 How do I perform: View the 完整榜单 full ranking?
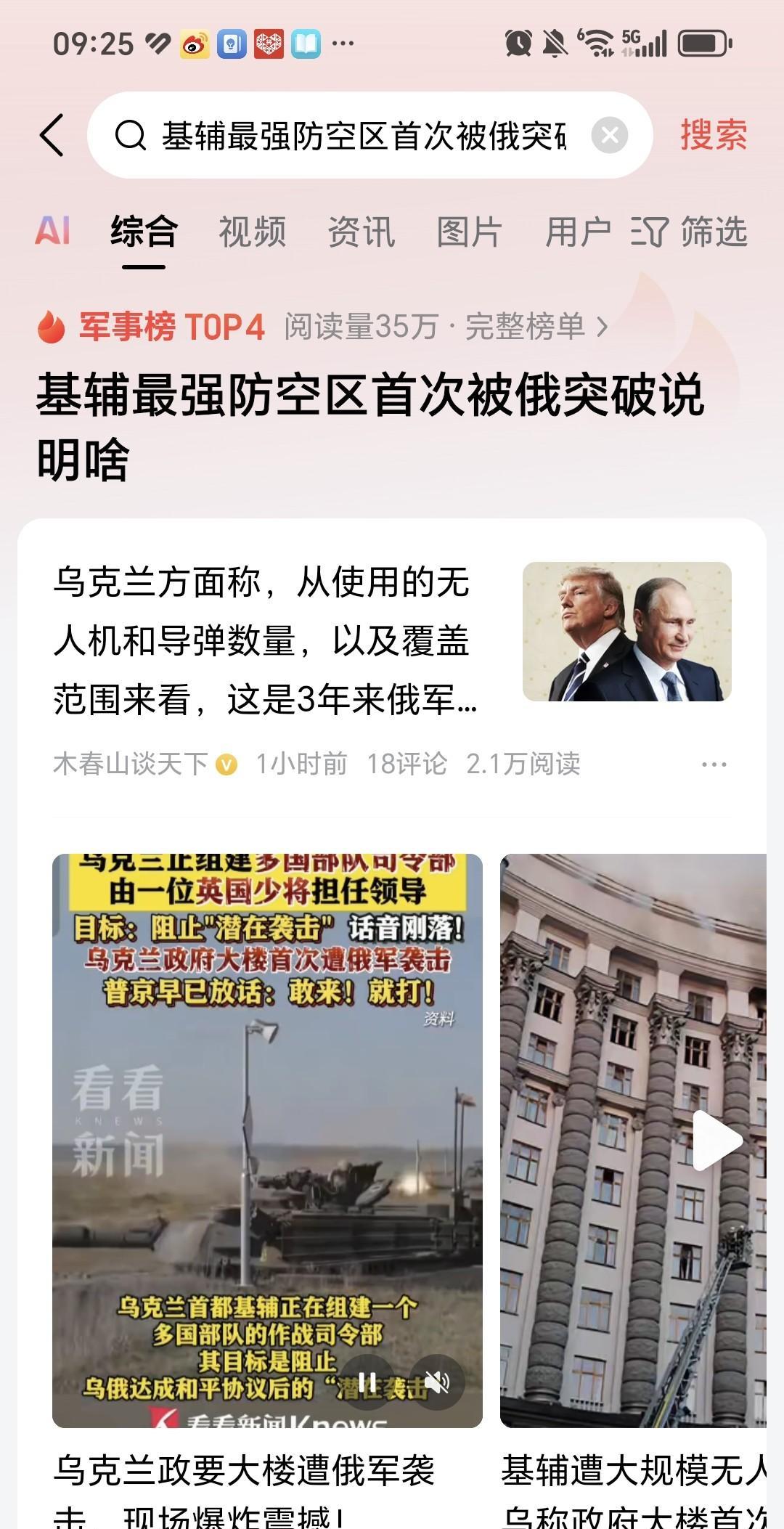536,327
